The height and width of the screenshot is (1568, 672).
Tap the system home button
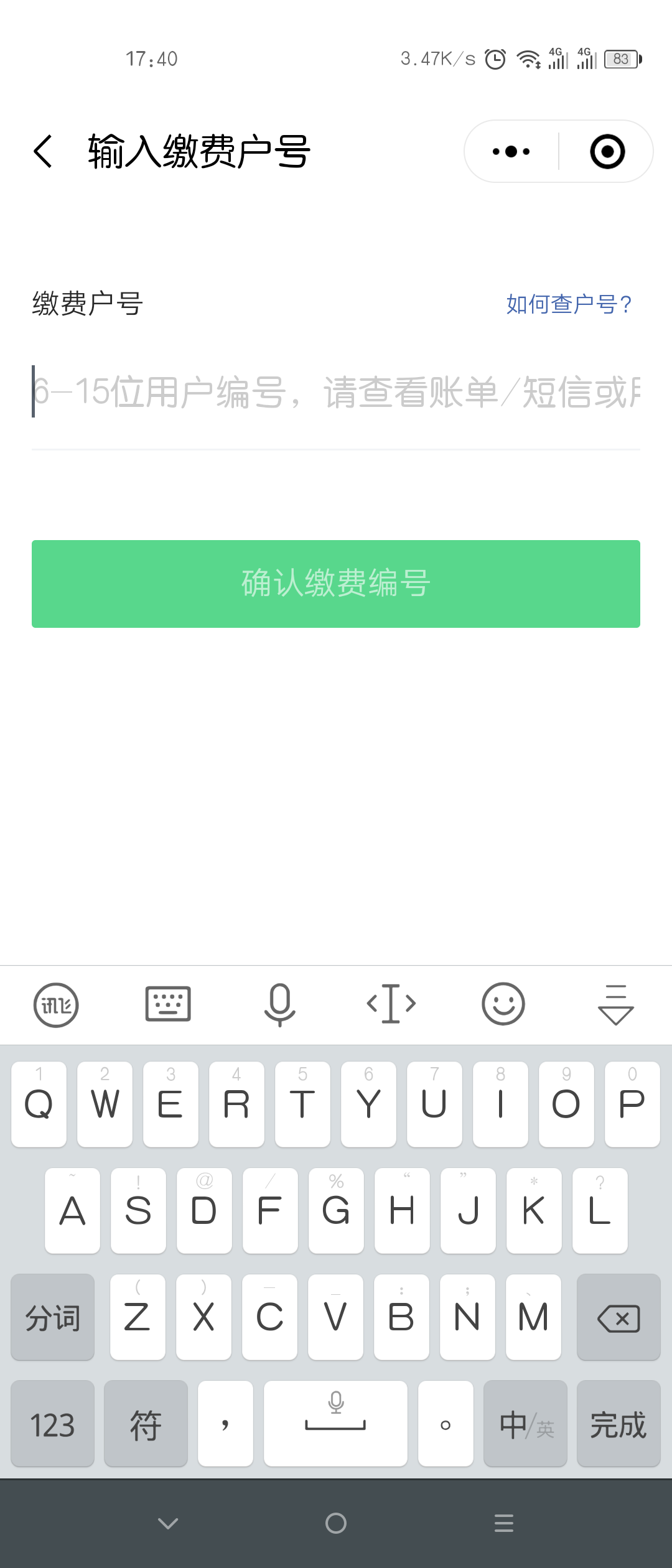(x=336, y=1523)
